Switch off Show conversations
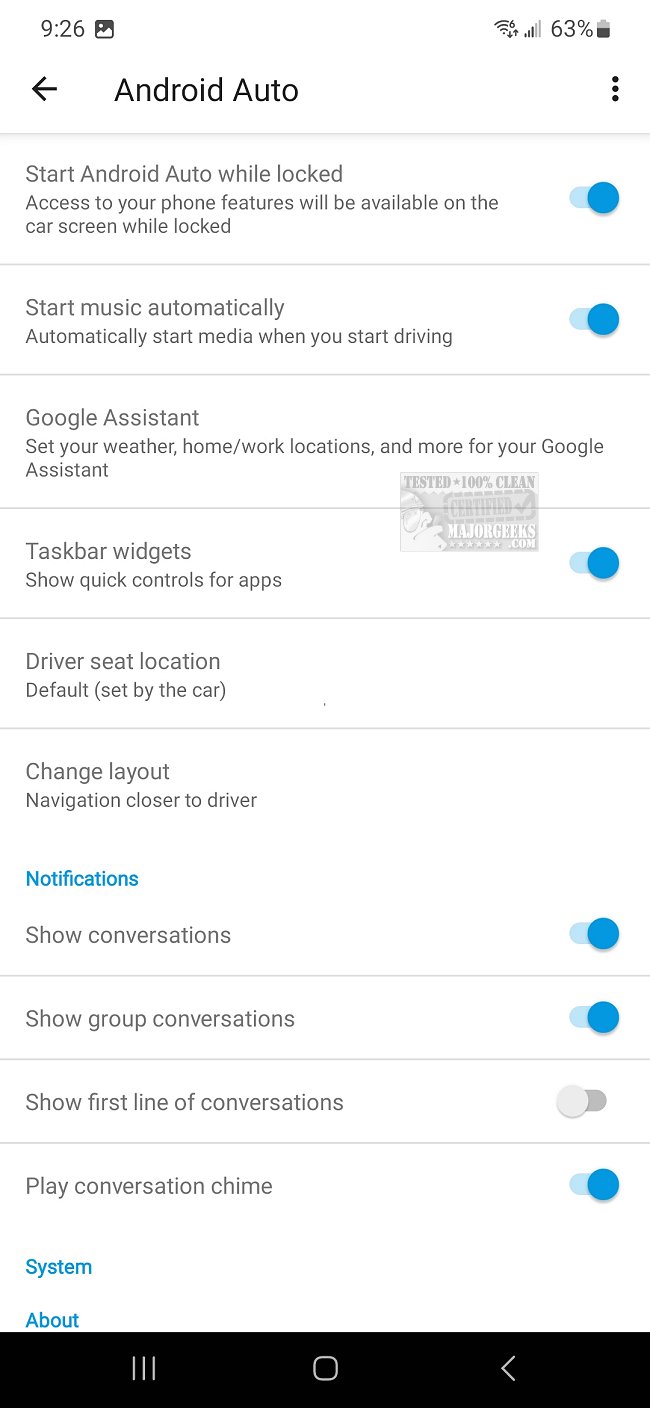 click(x=595, y=934)
